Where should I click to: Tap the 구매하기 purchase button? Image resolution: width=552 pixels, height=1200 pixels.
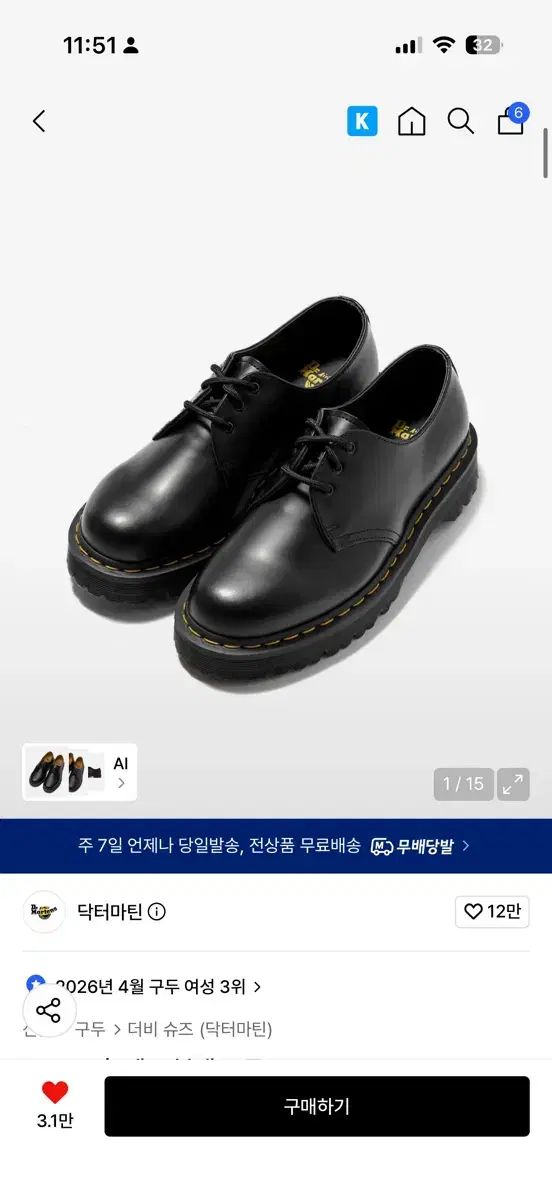(317, 1106)
